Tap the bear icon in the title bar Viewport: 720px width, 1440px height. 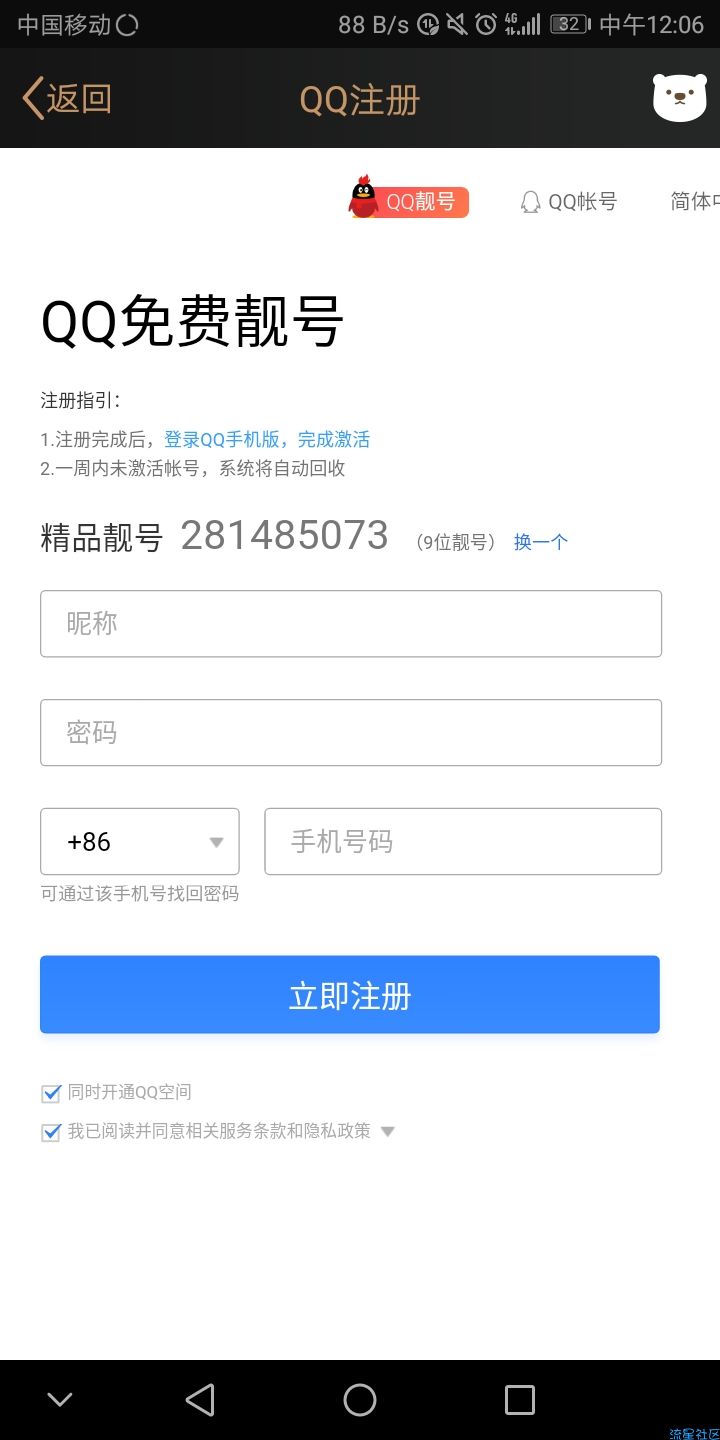pyautogui.click(x=679, y=98)
